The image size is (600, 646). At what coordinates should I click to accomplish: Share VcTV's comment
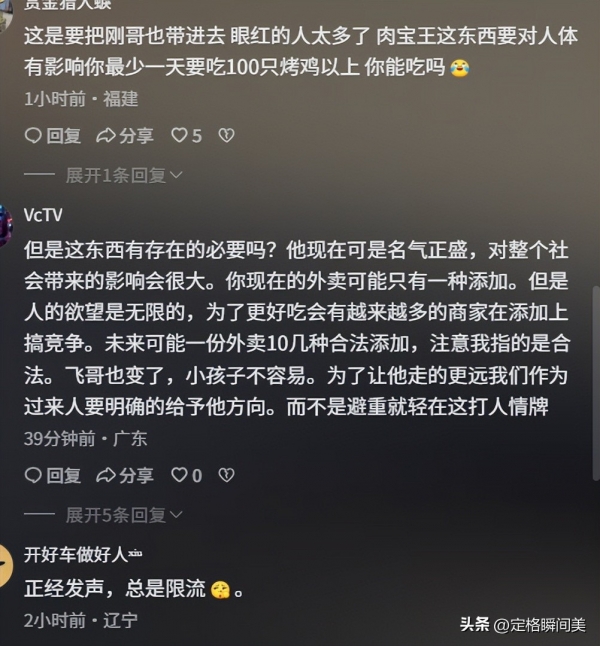(125, 475)
